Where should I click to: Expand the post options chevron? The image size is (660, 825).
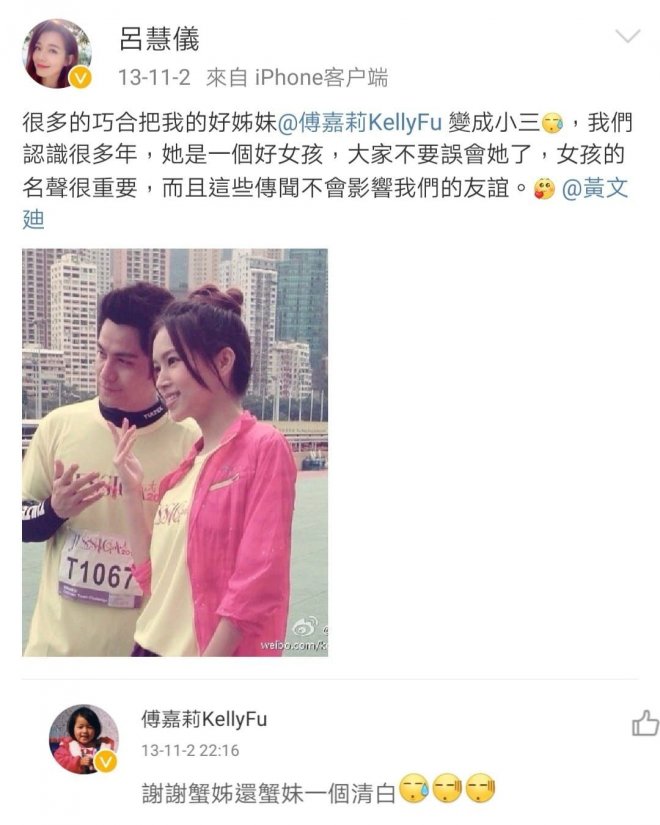[x=627, y=38]
